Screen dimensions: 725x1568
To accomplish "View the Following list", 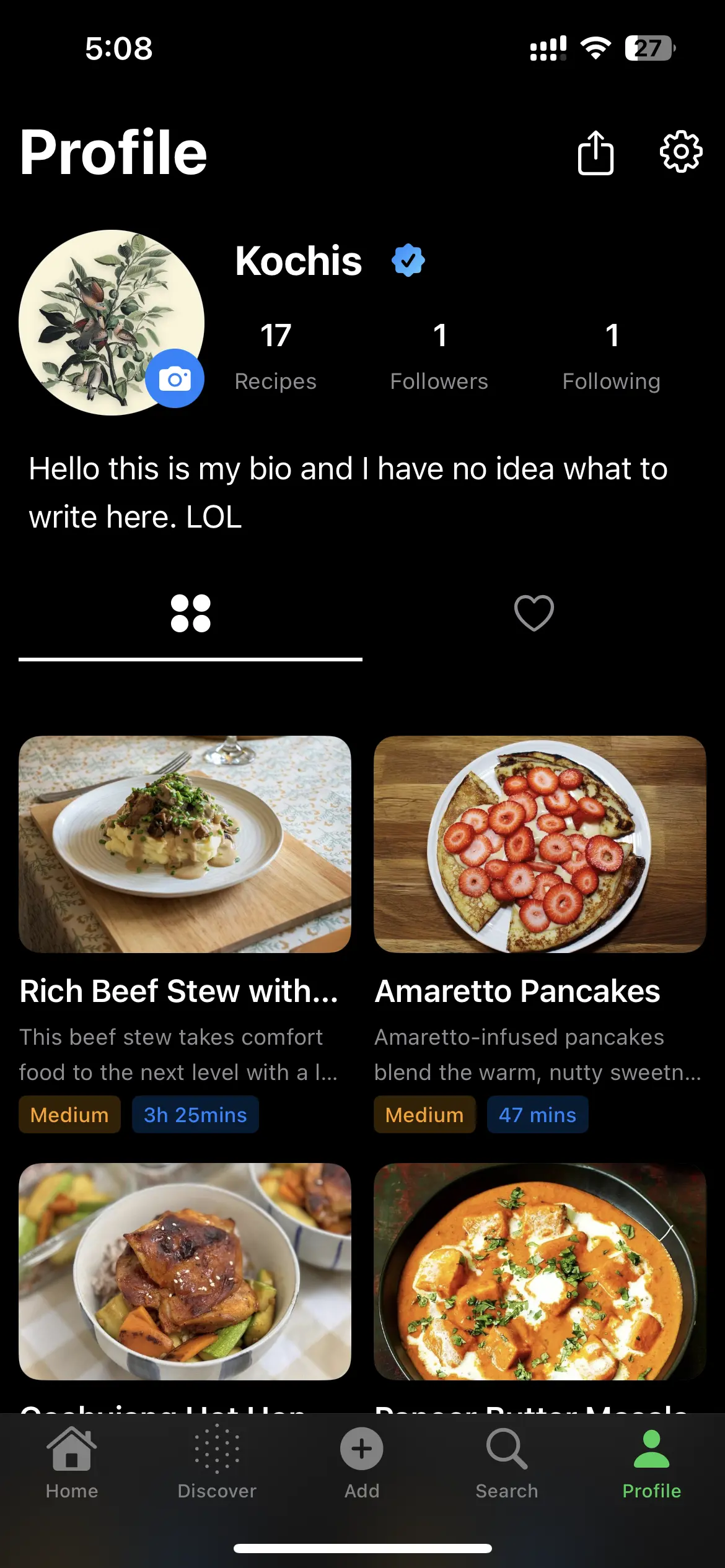I will coord(611,356).
